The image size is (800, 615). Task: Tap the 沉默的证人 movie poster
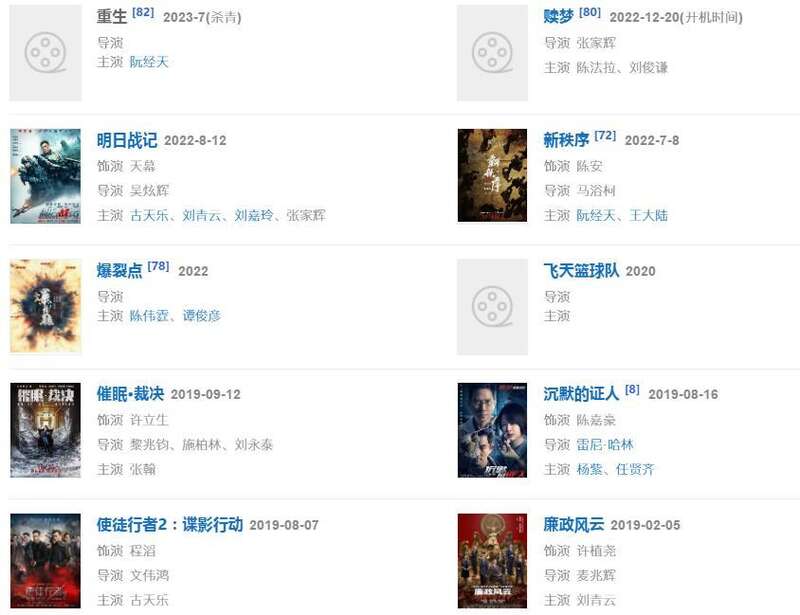coord(492,430)
